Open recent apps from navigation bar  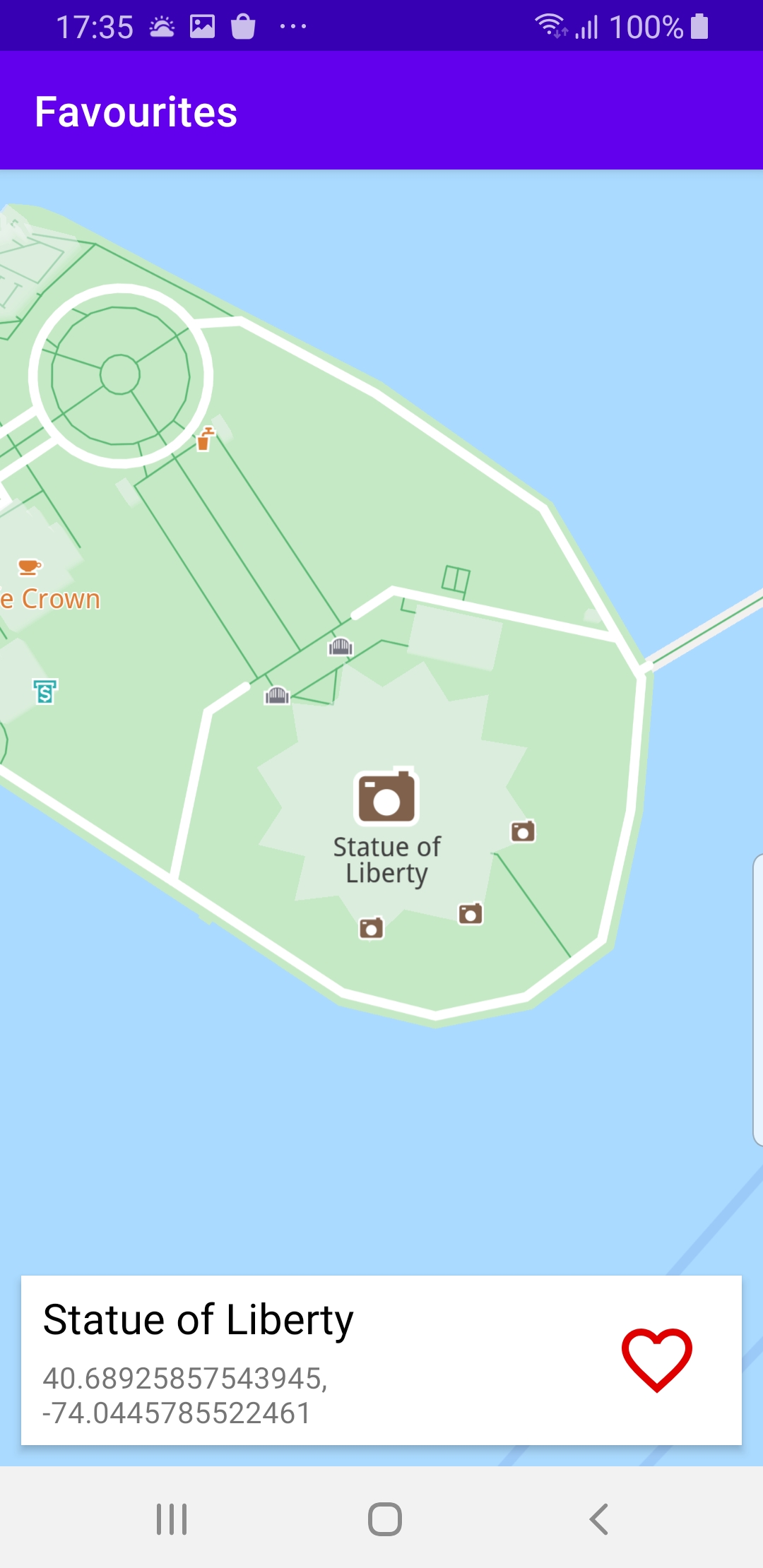(172, 1519)
